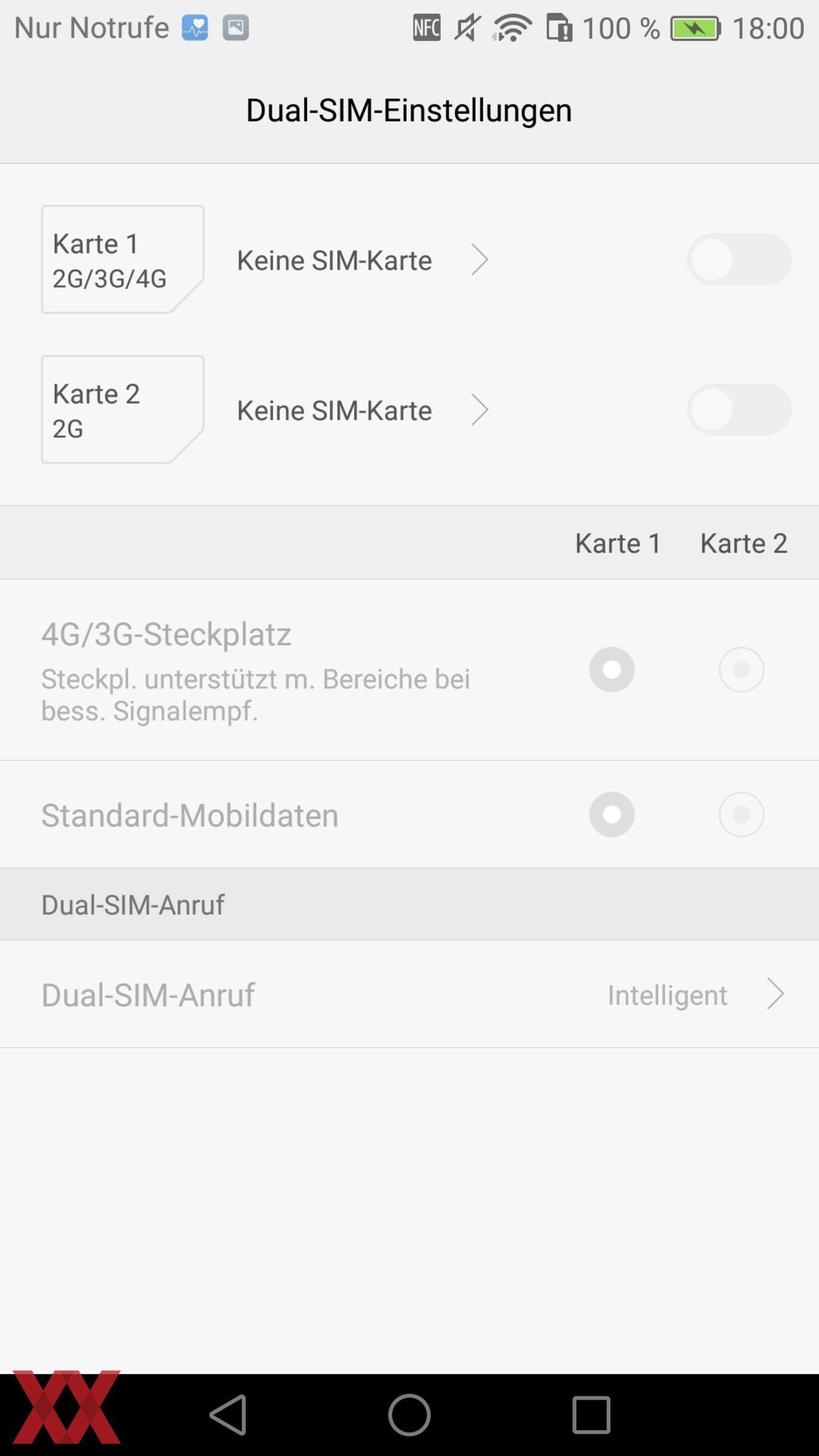The height and width of the screenshot is (1456, 819).
Task: Open Karte 2 Keine SIM-Karte details
Action: pos(363,410)
